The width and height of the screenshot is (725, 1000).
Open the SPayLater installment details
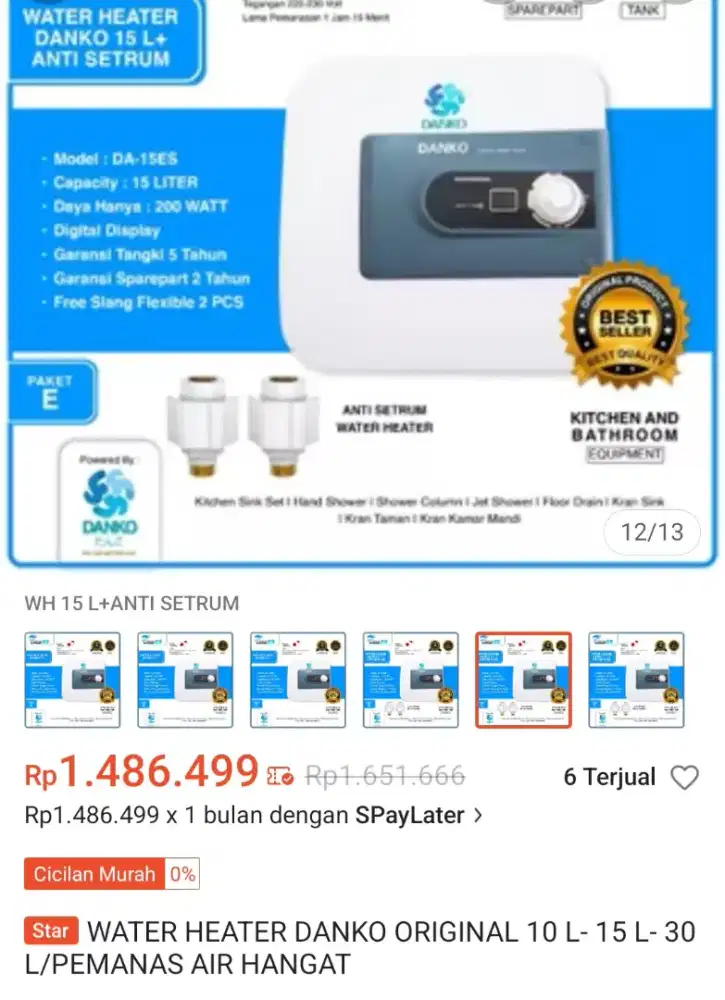(254, 815)
